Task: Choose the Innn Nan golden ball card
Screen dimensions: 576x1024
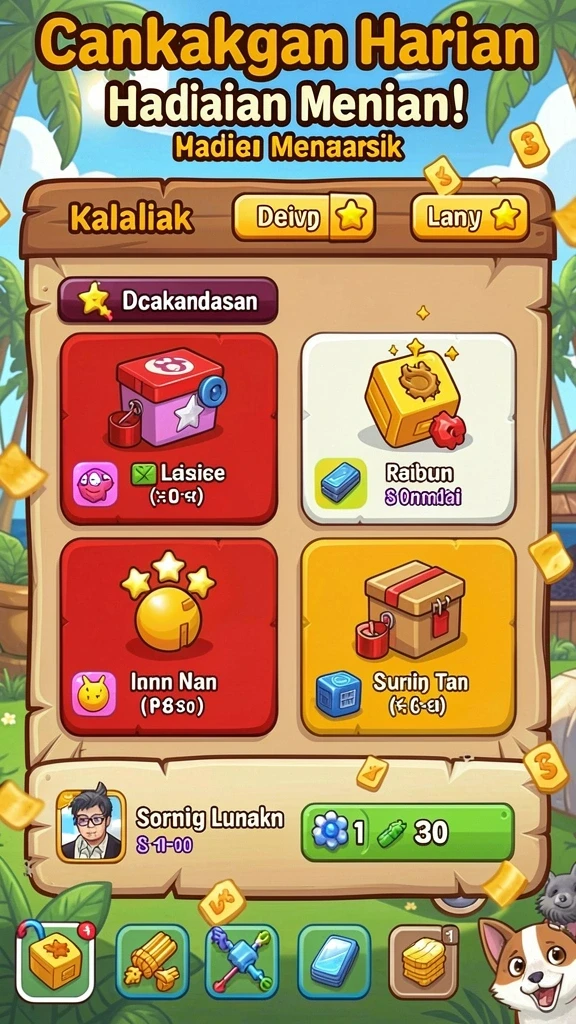Action: [x=168, y=637]
